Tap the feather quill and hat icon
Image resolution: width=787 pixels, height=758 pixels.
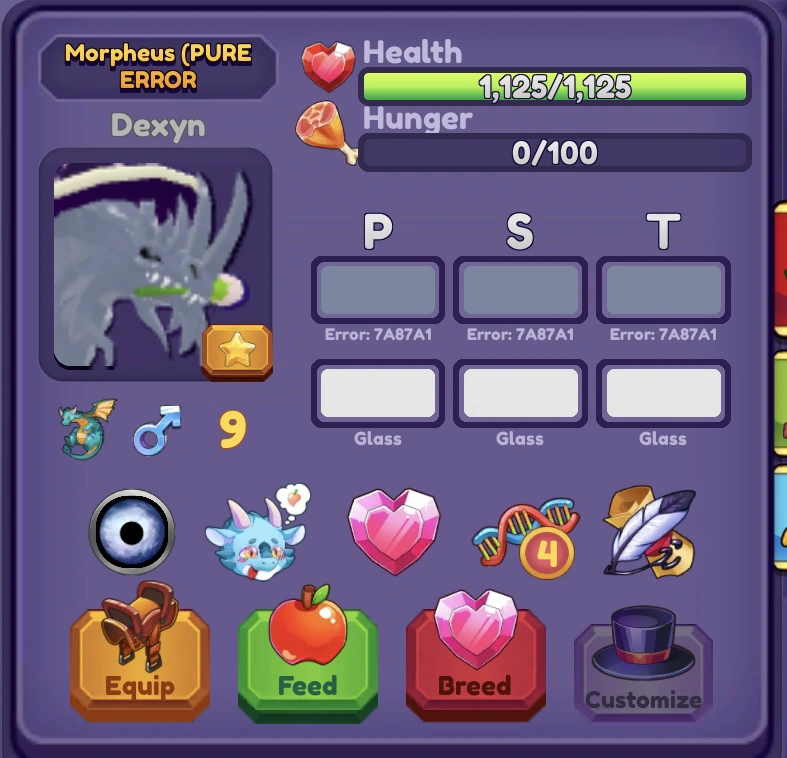[648, 532]
